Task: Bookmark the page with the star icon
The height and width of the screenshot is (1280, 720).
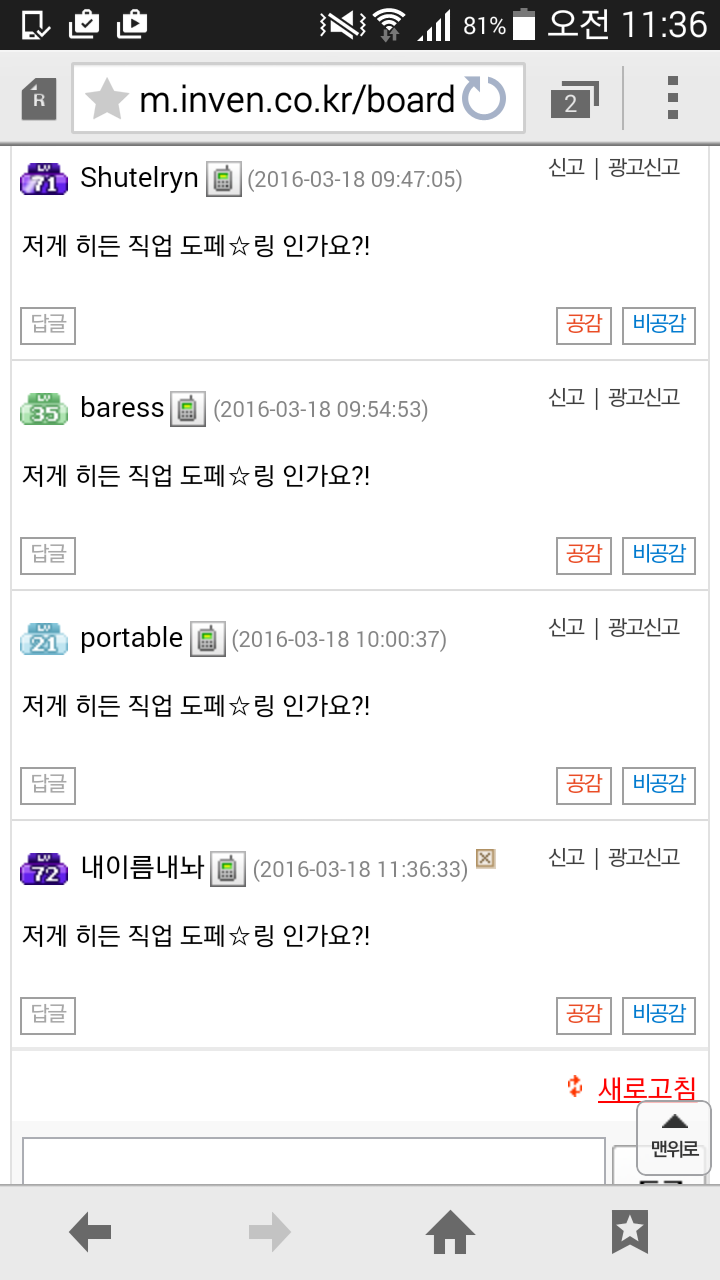Action: tap(107, 99)
